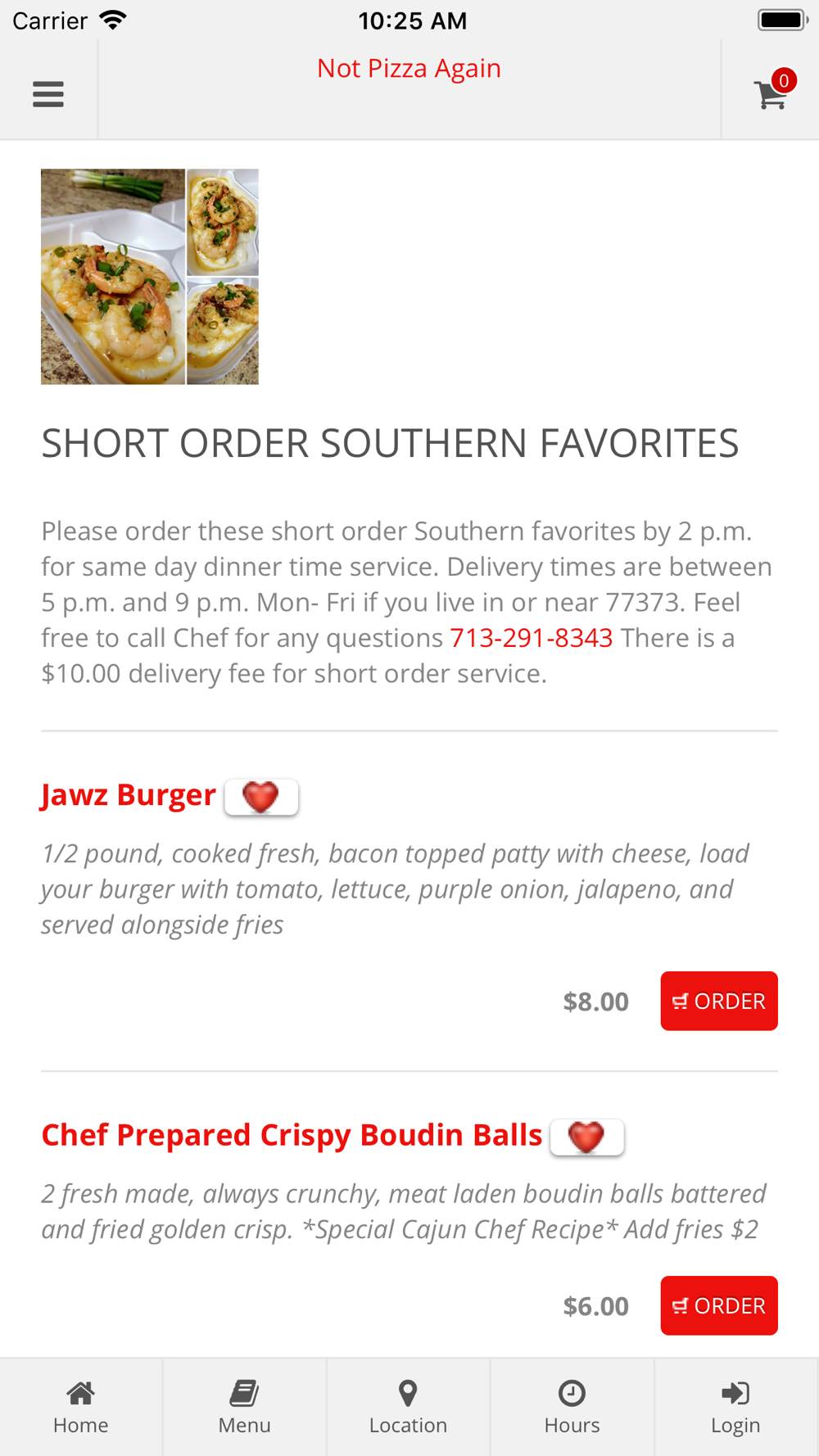Tap the Not Pizza Again title link
819x1456 pixels.
pyautogui.click(x=409, y=69)
